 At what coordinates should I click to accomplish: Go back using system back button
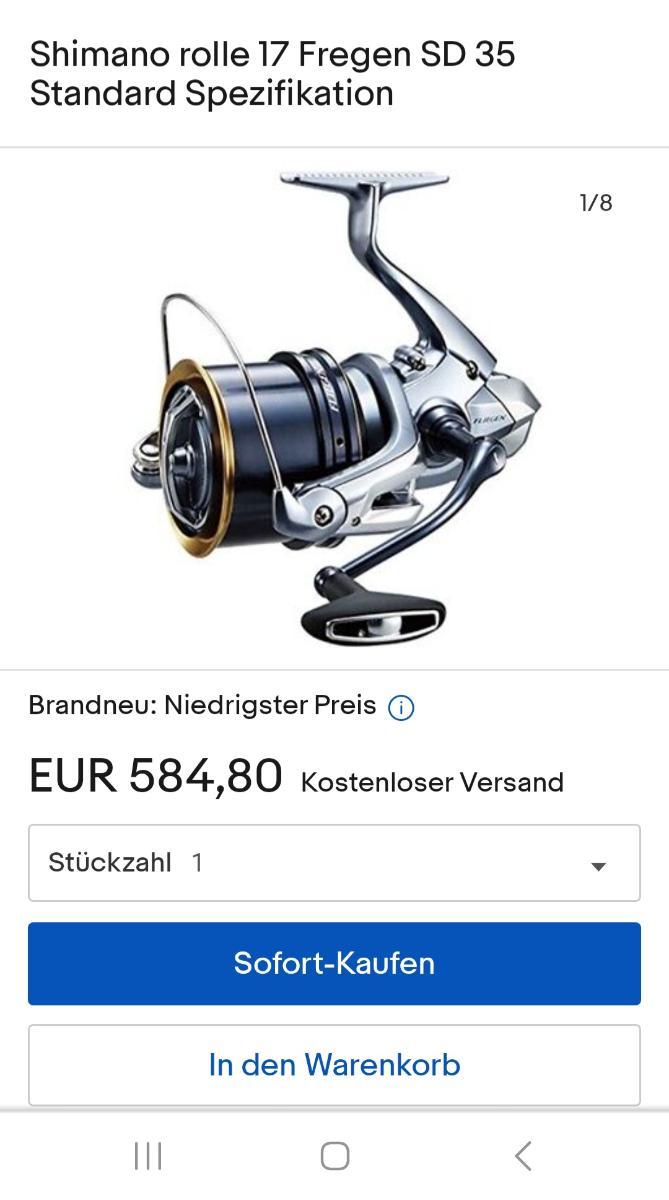click(522, 1156)
